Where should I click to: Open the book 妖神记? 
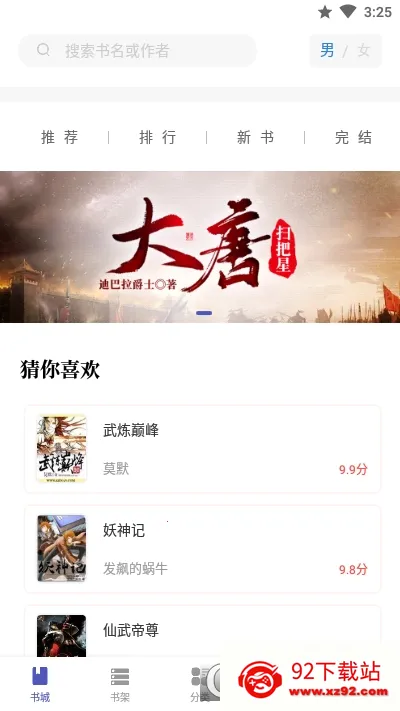click(x=202, y=549)
